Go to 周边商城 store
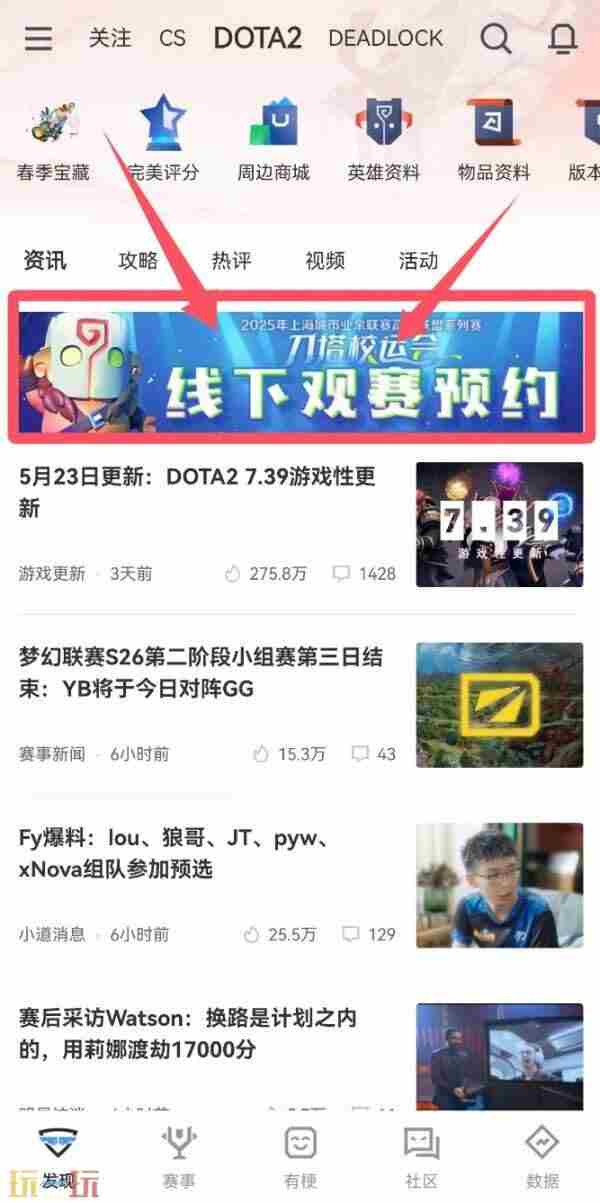The width and height of the screenshot is (600, 1203). click(x=273, y=140)
